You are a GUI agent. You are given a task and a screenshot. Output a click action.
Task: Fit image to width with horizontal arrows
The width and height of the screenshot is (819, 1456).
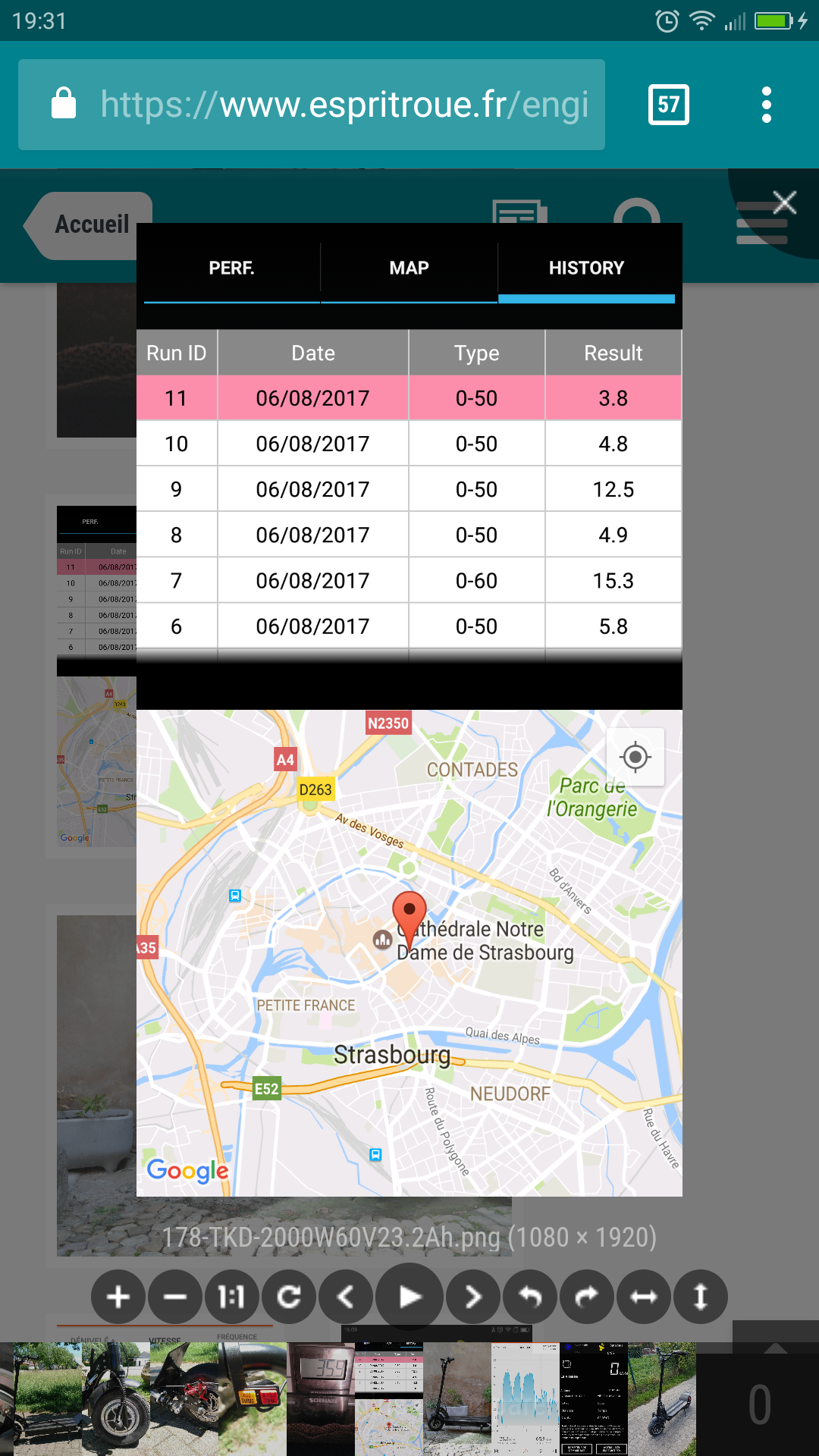click(644, 1297)
